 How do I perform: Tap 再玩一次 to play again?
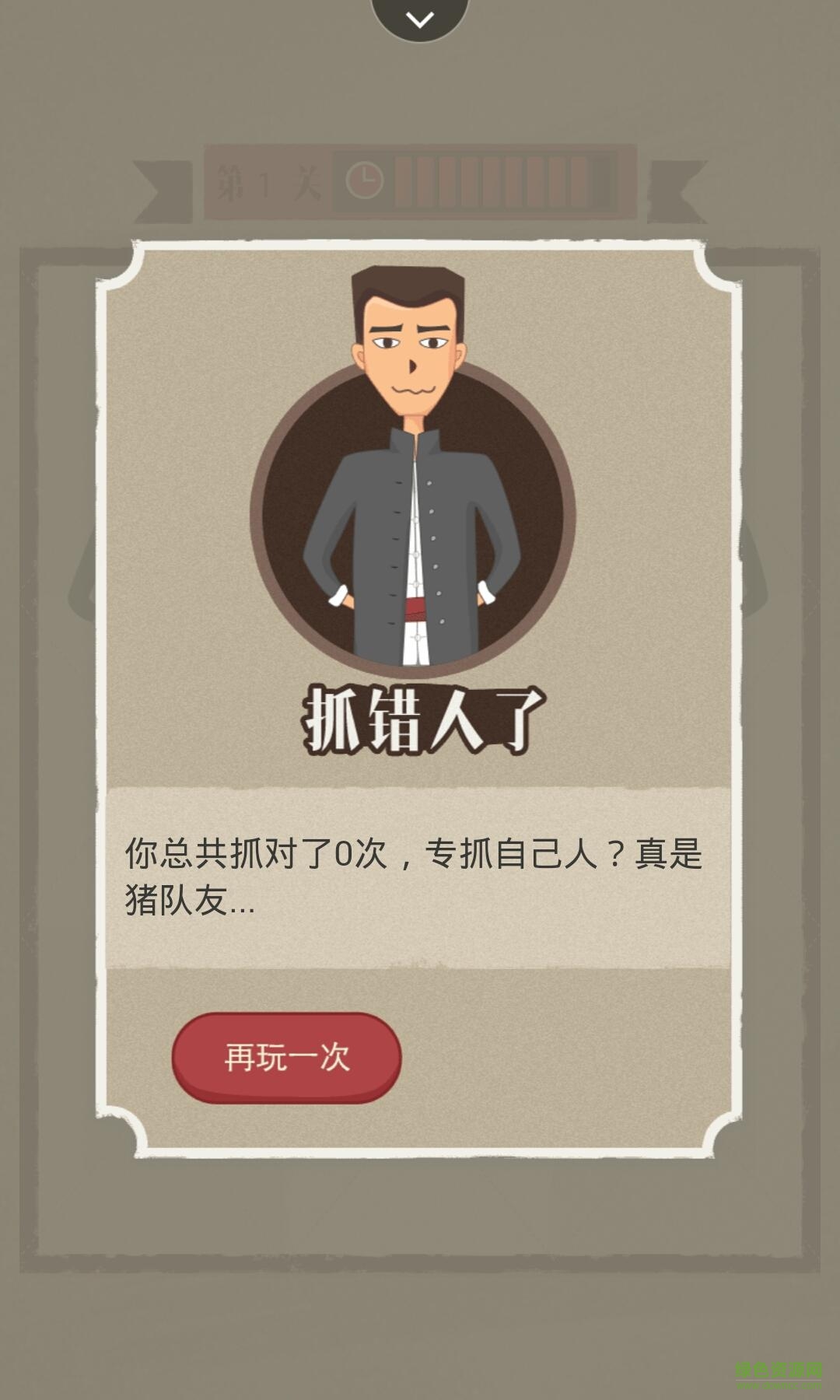coord(286,1057)
